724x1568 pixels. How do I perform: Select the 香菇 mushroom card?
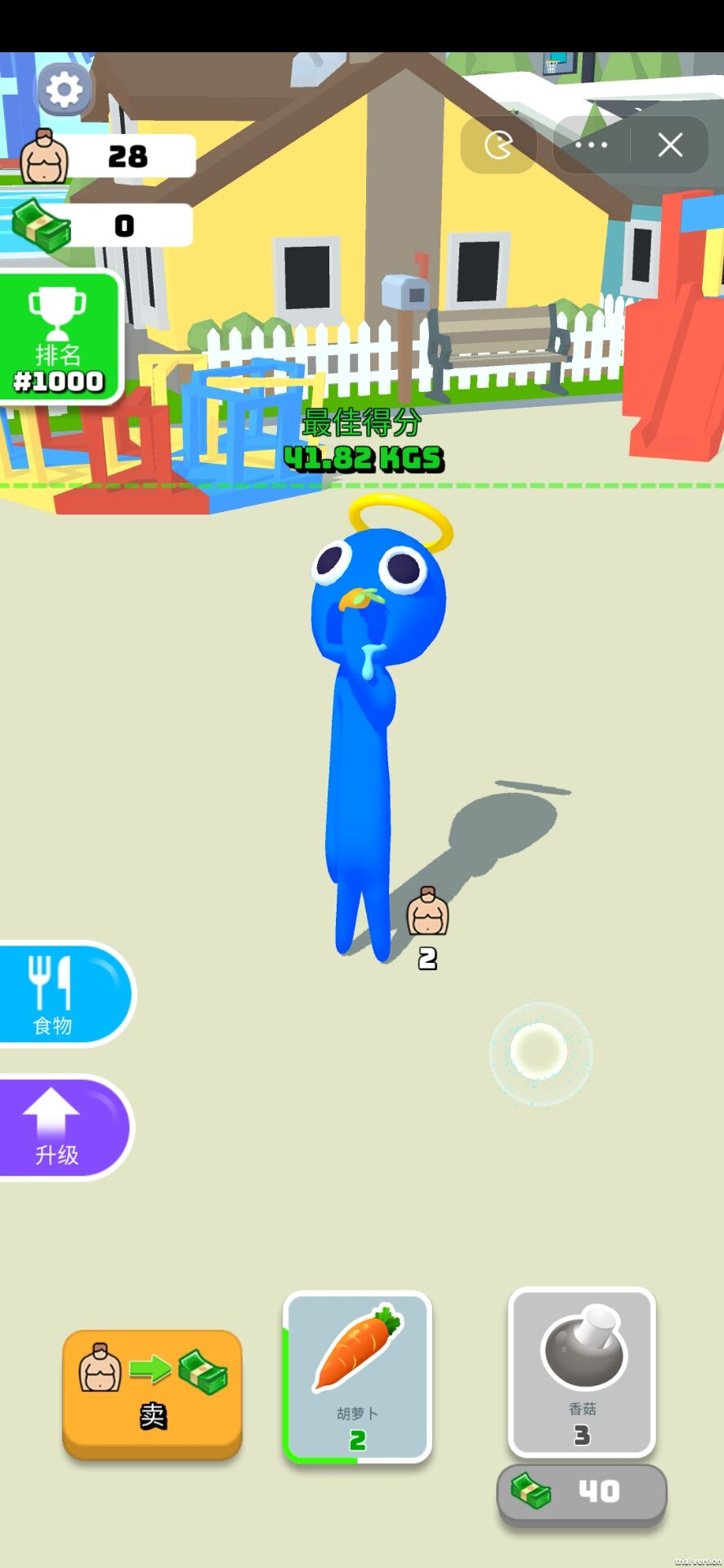581,1372
